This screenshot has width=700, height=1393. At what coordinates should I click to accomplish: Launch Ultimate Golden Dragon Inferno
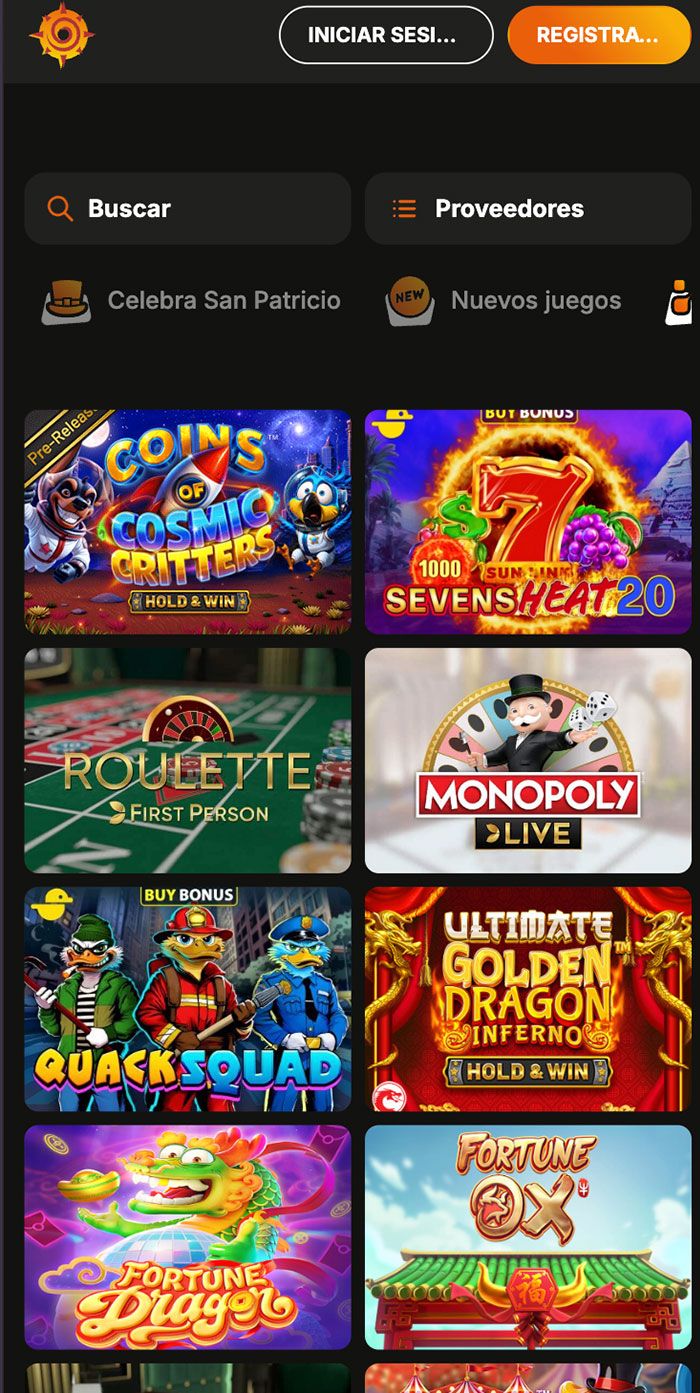coord(527,998)
